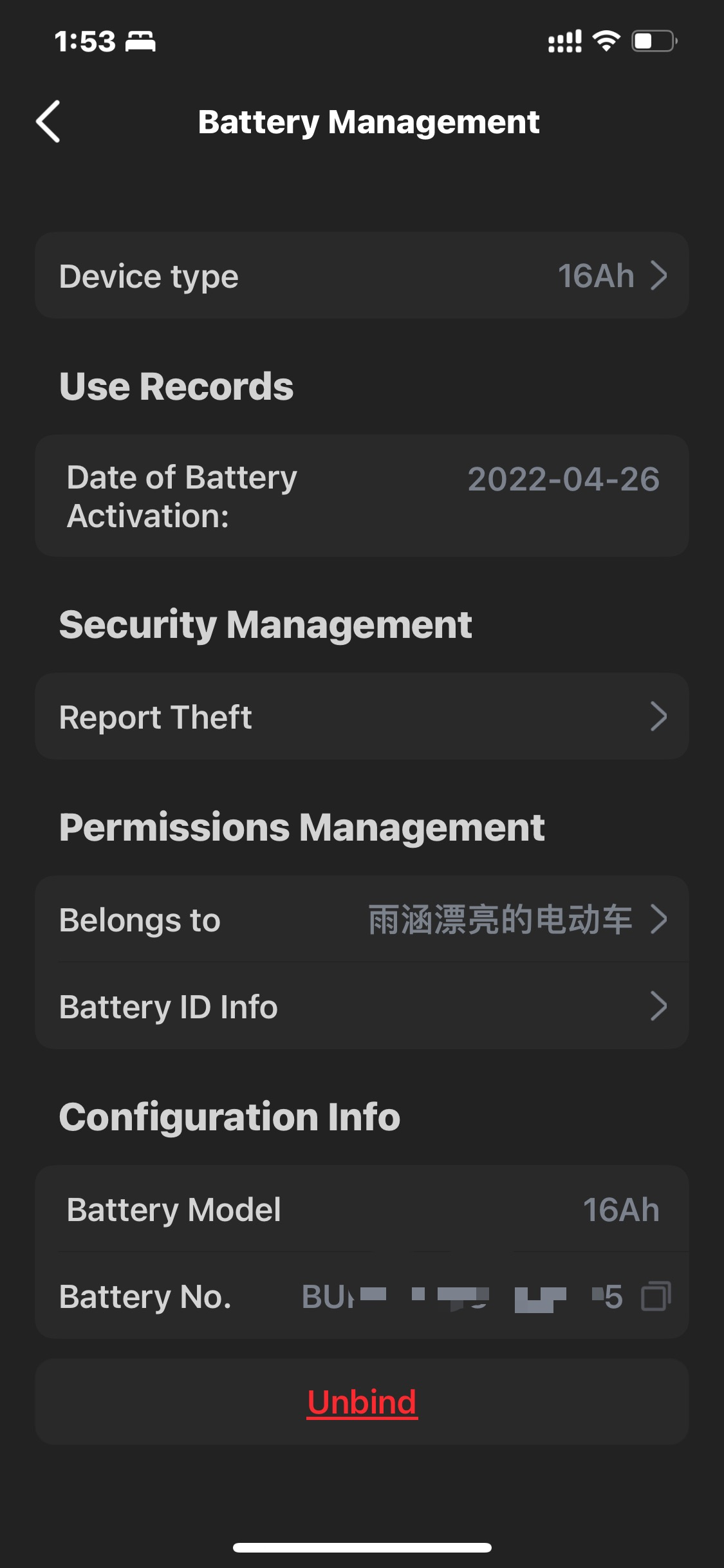Open Battery ID Info
The height and width of the screenshot is (1568, 724).
pyautogui.click(x=362, y=1006)
